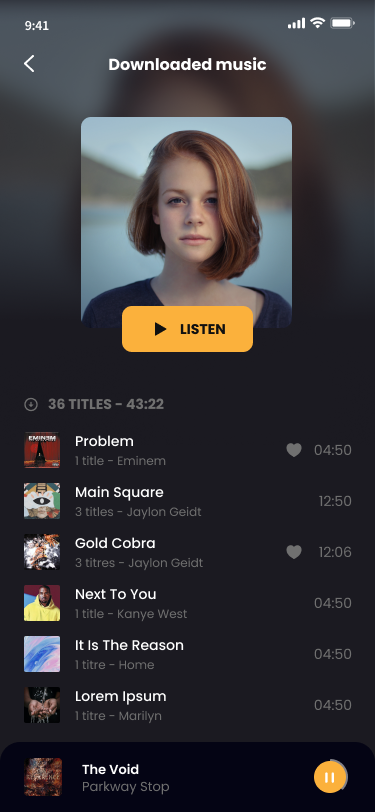Unlike Gold Cobra with the heart icon
Screen dimensions: 375x812
coord(294,552)
